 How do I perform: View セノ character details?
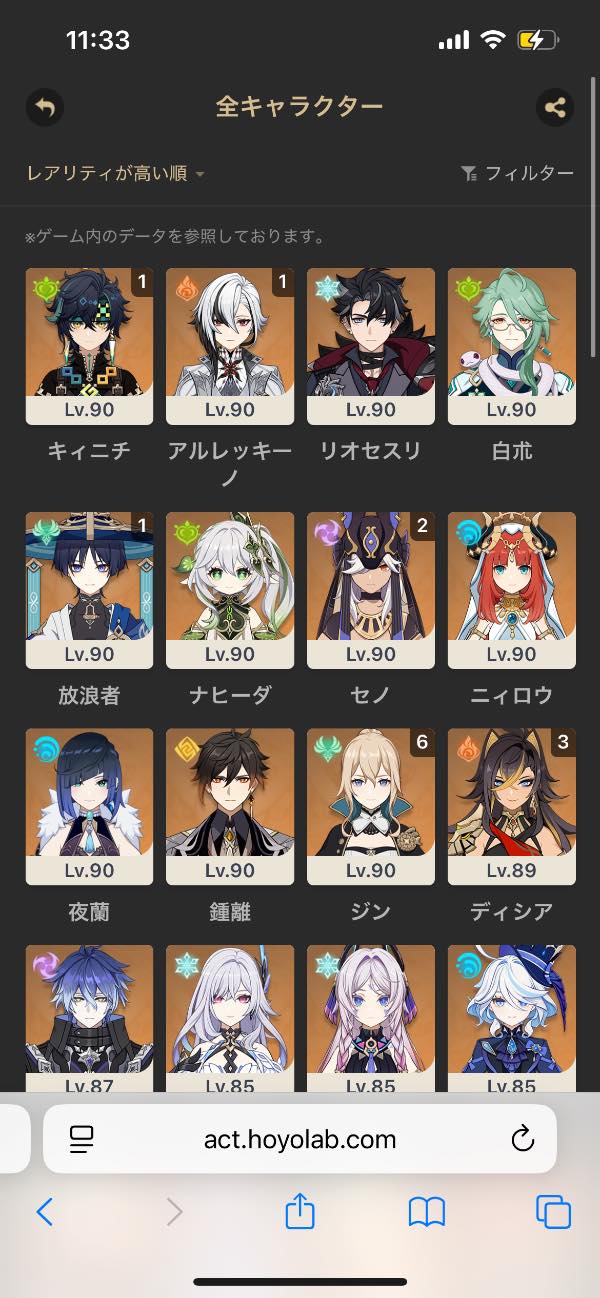(370, 590)
